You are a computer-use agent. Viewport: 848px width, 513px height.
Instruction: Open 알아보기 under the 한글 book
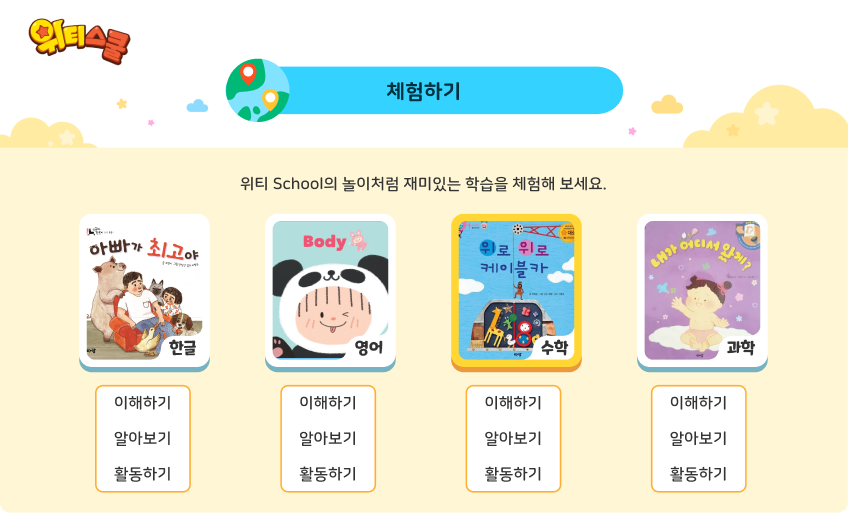142,438
